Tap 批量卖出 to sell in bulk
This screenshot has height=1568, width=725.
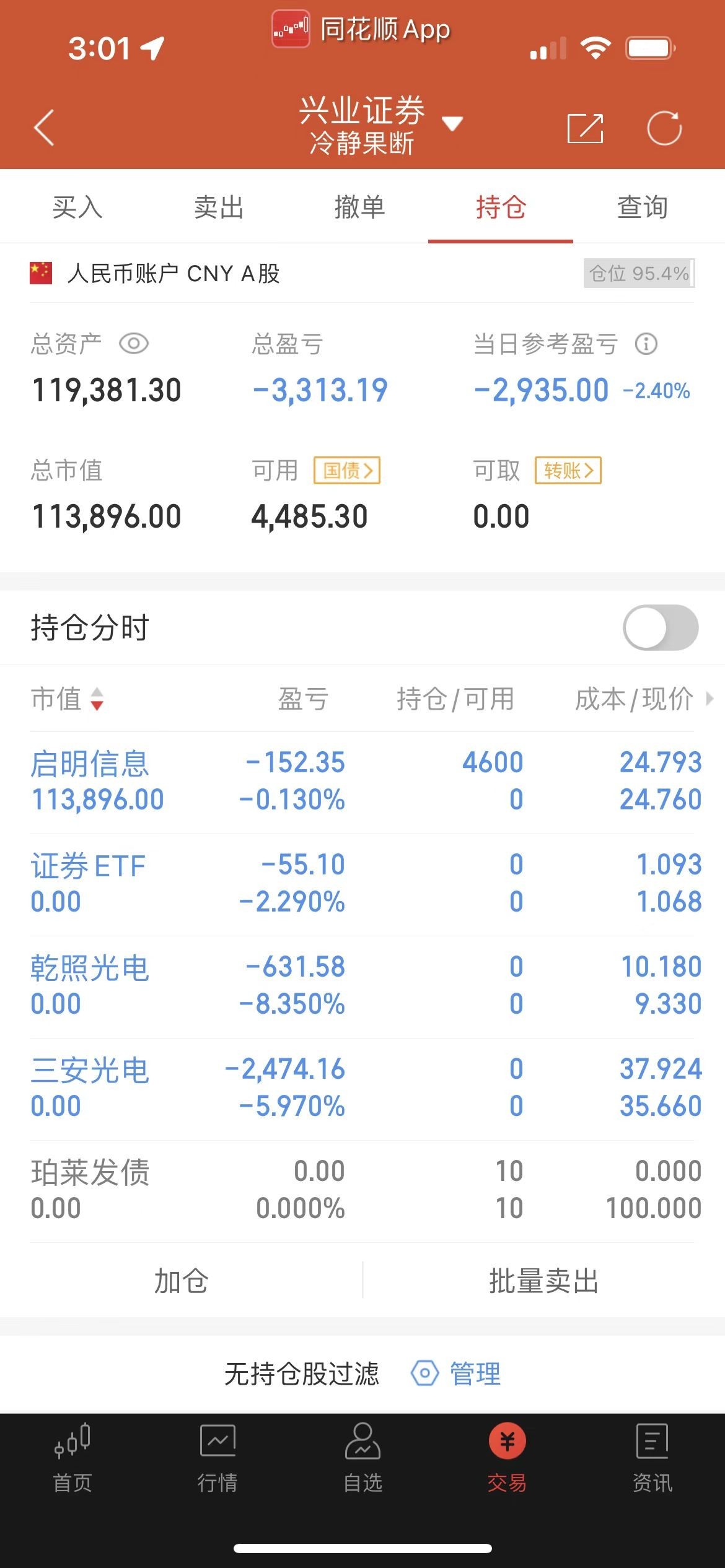pos(544,1281)
